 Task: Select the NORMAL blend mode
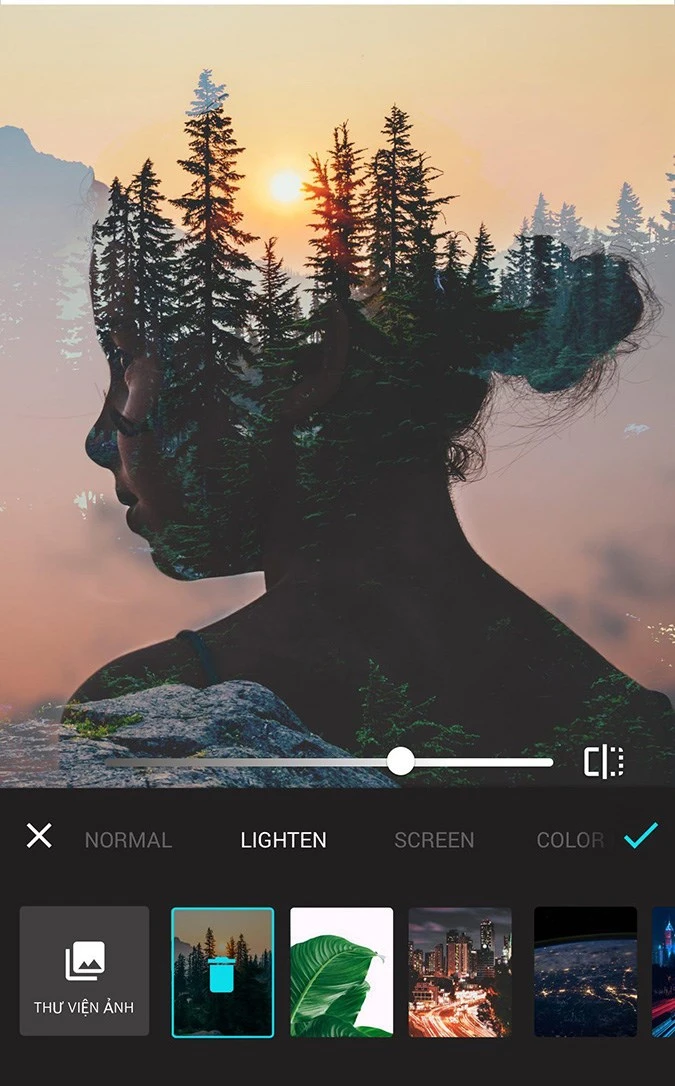[x=128, y=840]
